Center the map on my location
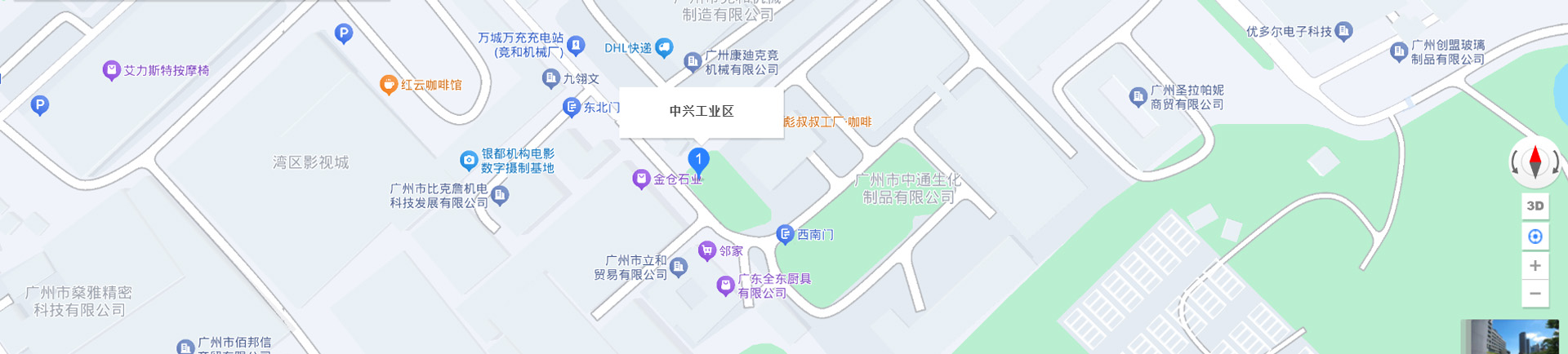The image size is (1568, 354). [x=1535, y=237]
